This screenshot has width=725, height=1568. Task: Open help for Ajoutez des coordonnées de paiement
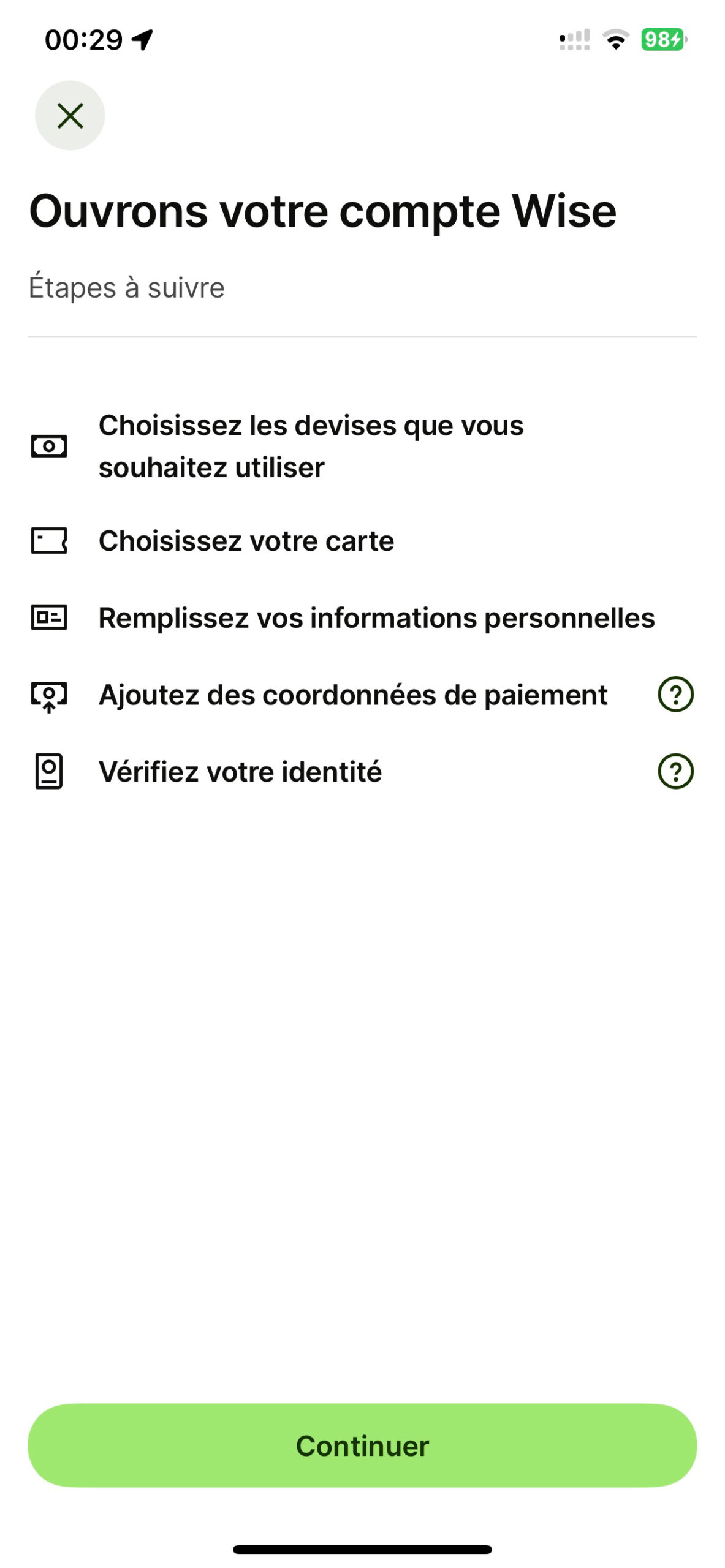675,694
